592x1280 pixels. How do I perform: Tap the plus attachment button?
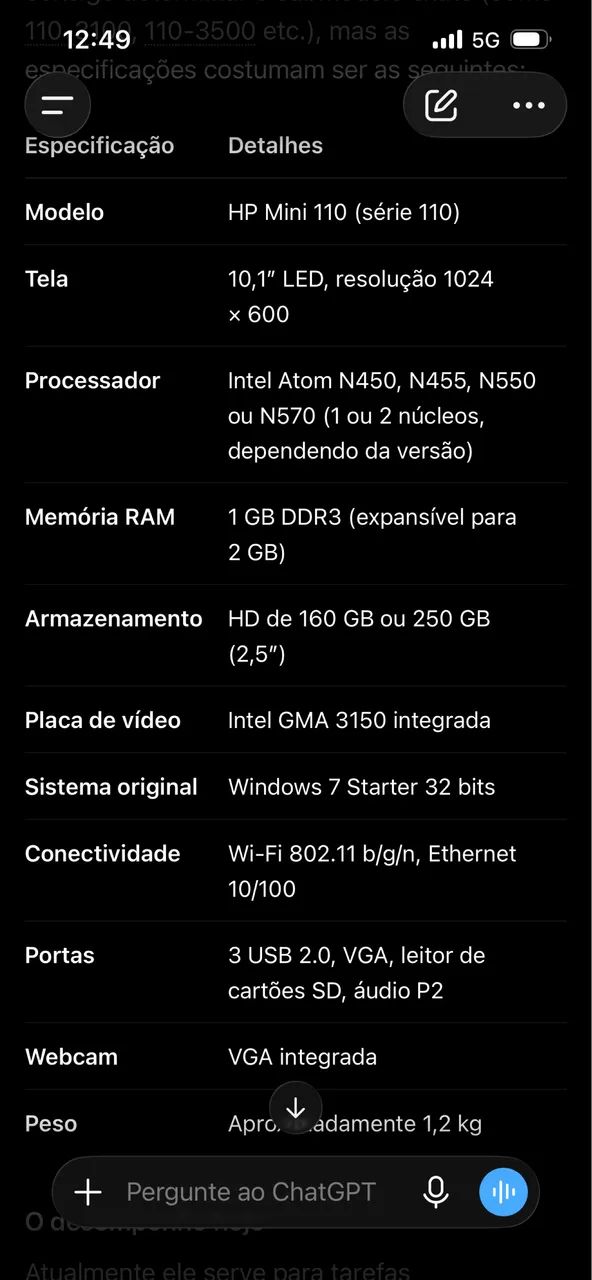pos(88,1191)
